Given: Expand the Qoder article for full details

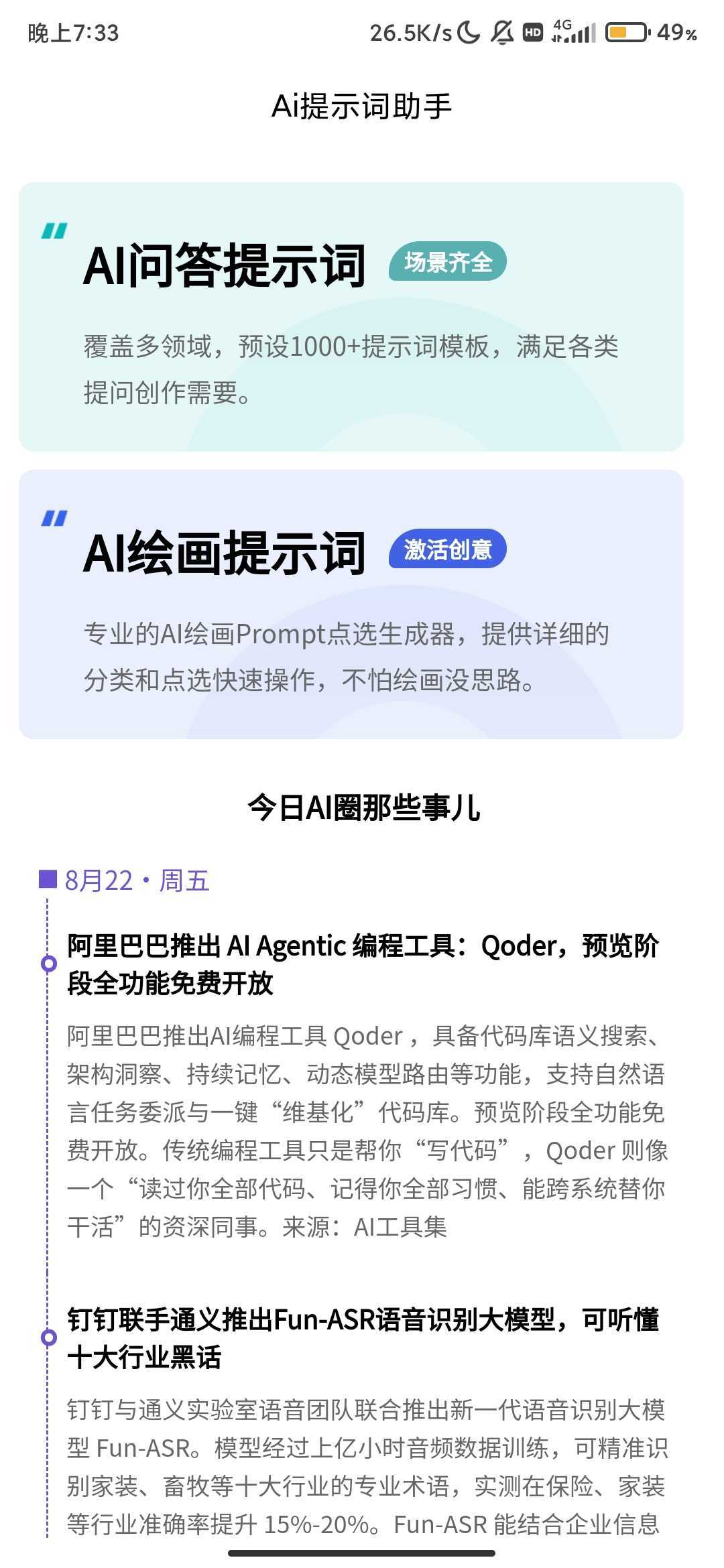Looking at the screenshot, I should coord(362,965).
